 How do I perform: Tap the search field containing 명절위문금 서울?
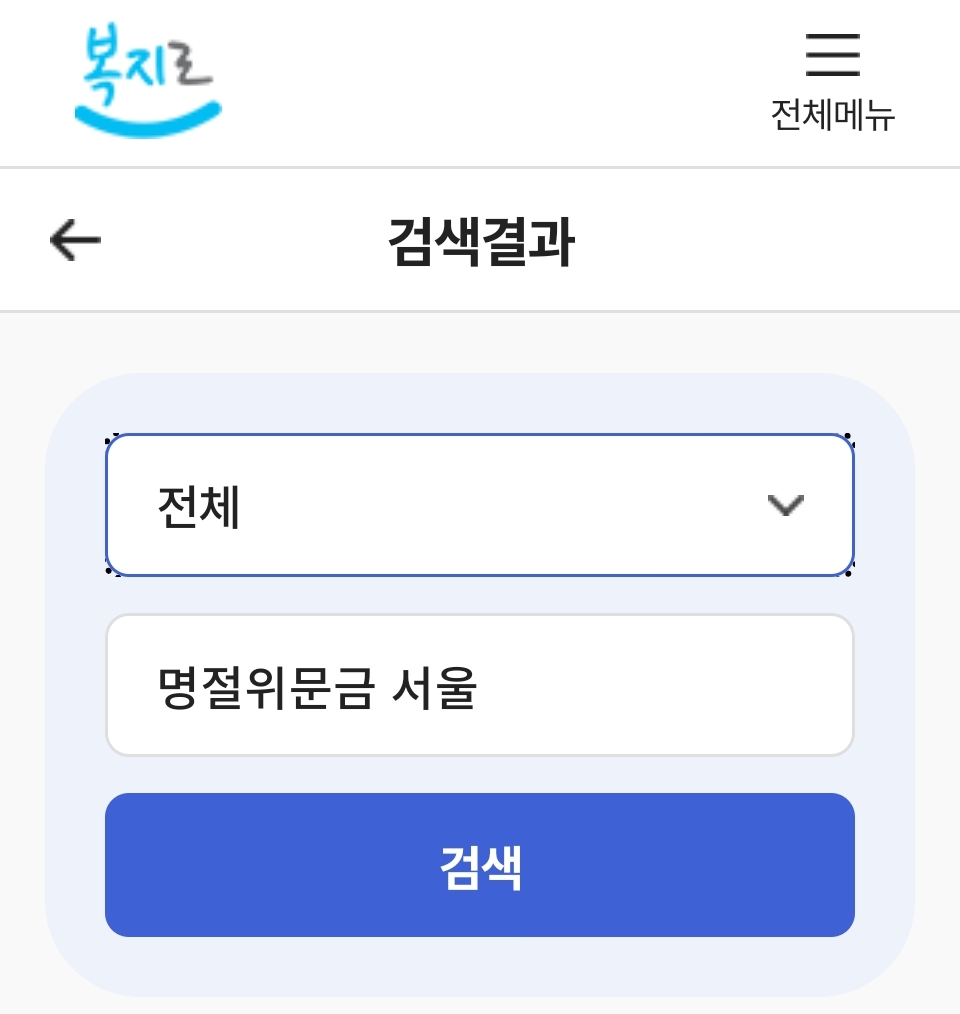(x=480, y=685)
